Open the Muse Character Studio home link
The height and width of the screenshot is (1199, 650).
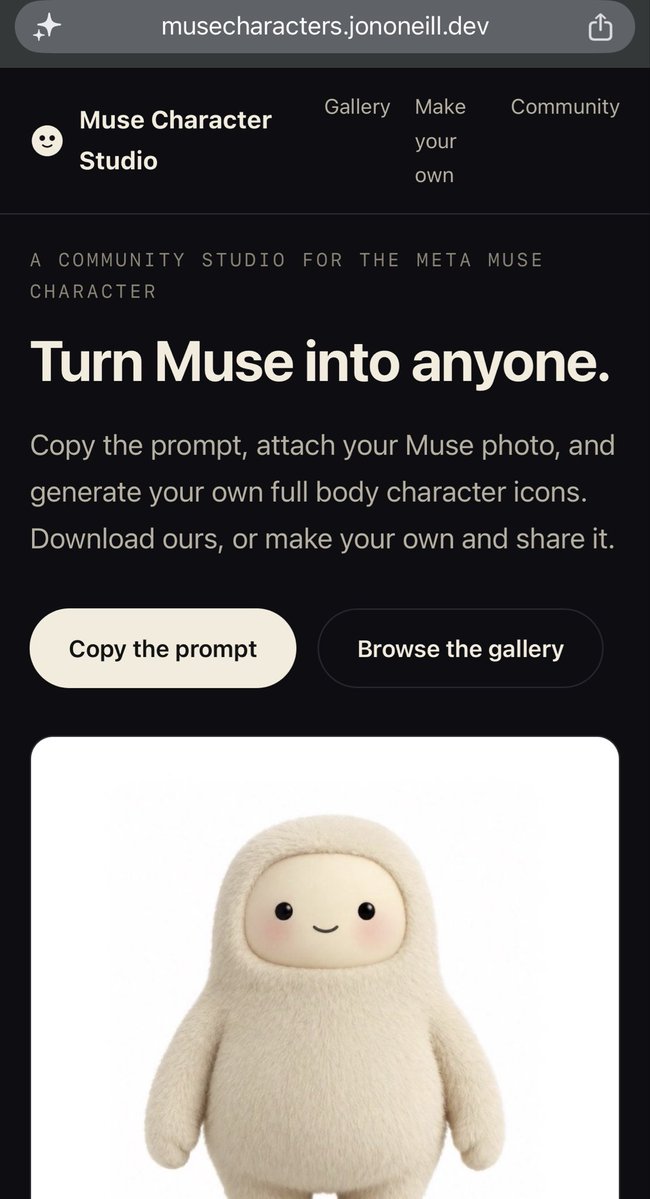(151, 141)
